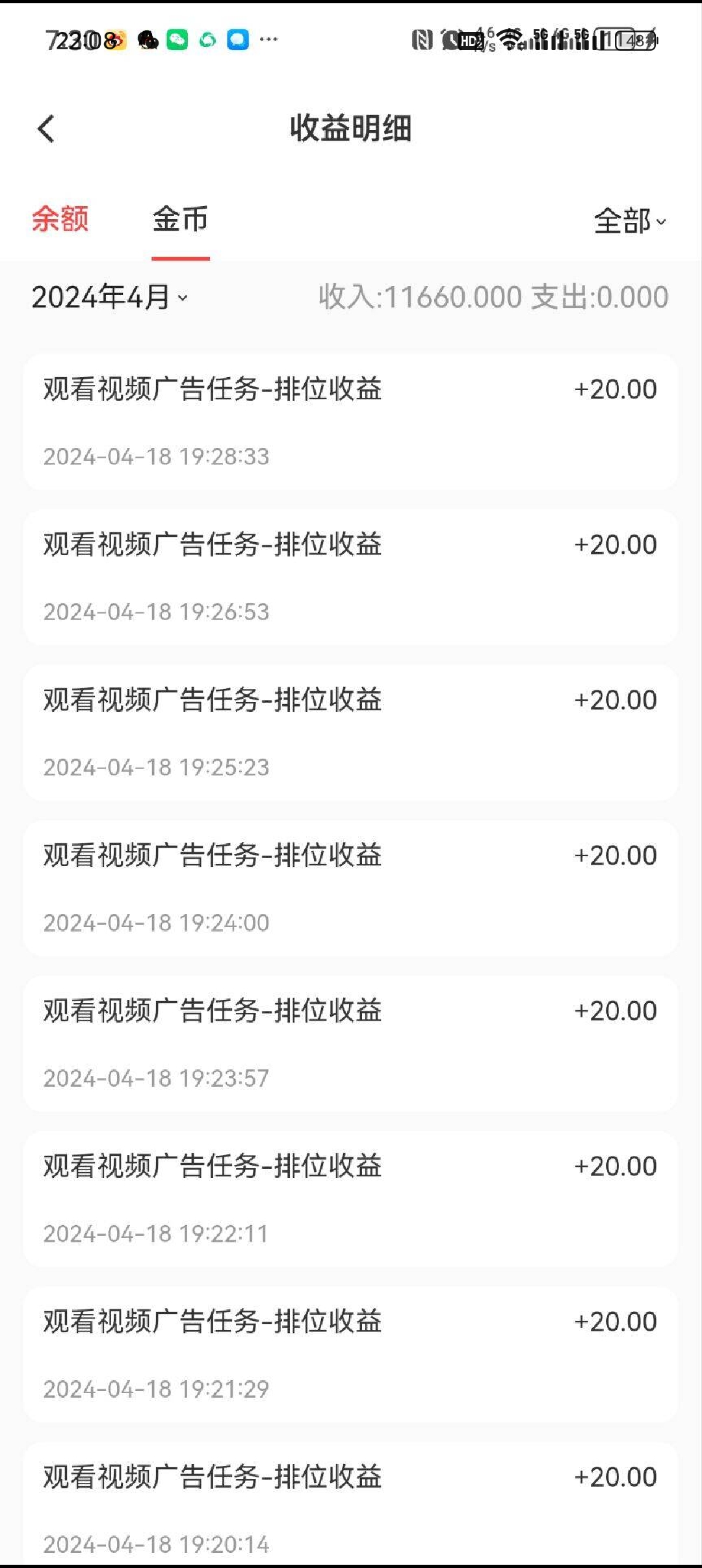The image size is (702, 1568).
Task: Select the 金币 tab
Action: click(180, 218)
